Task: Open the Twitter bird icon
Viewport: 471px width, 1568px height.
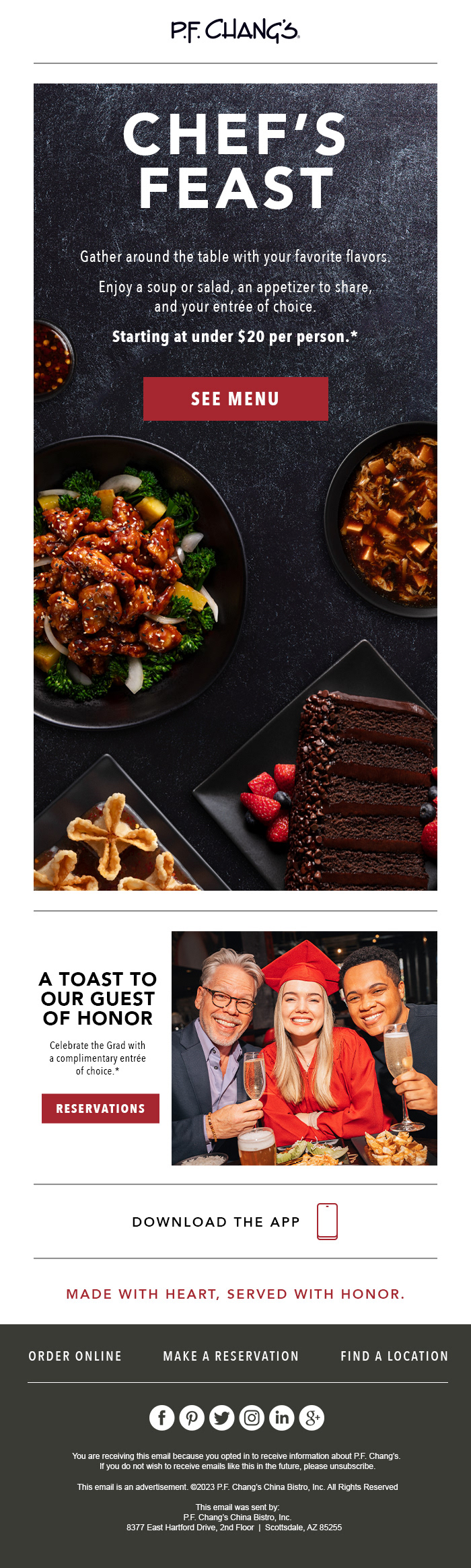Action: [222, 1418]
